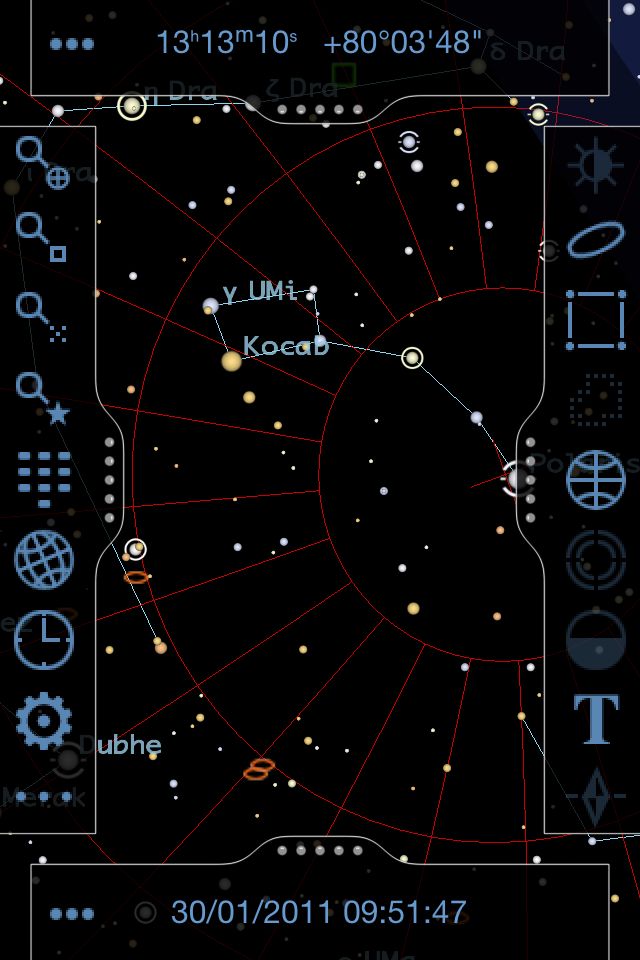640x960 pixels.
Task: Open the three dots next to the date
Action: tap(72, 913)
